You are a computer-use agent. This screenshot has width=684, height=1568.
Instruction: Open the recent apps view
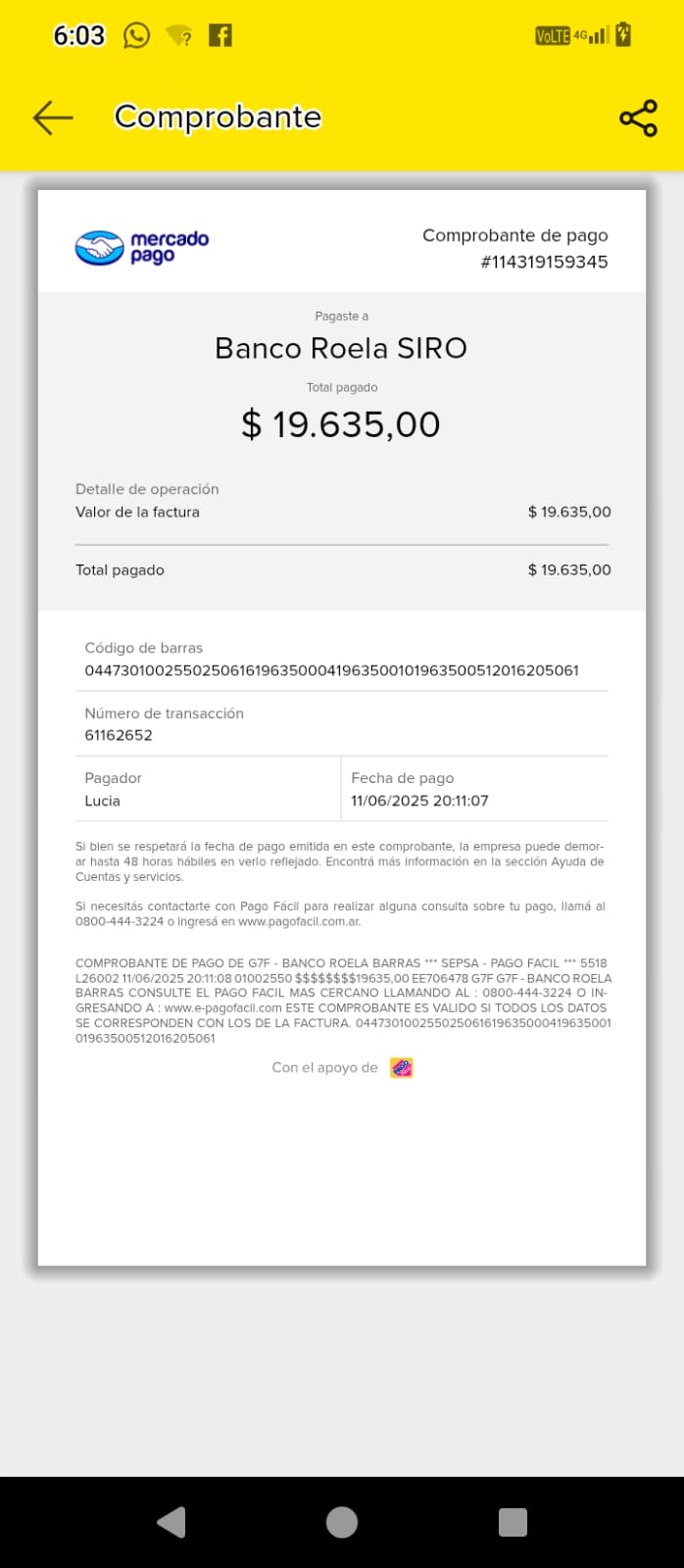click(513, 1522)
